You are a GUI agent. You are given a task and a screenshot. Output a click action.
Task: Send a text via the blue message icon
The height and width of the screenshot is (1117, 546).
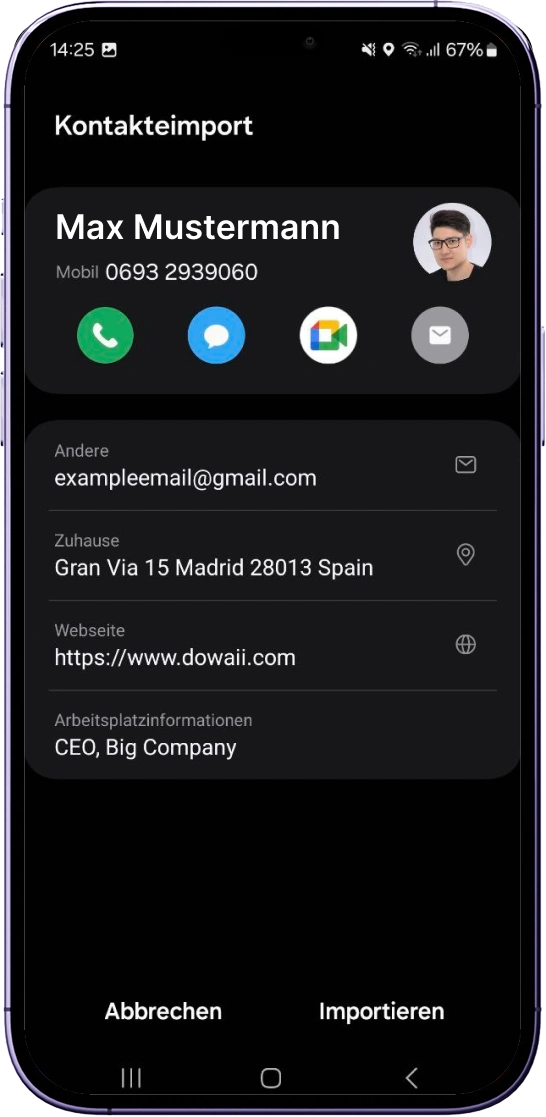(x=217, y=336)
